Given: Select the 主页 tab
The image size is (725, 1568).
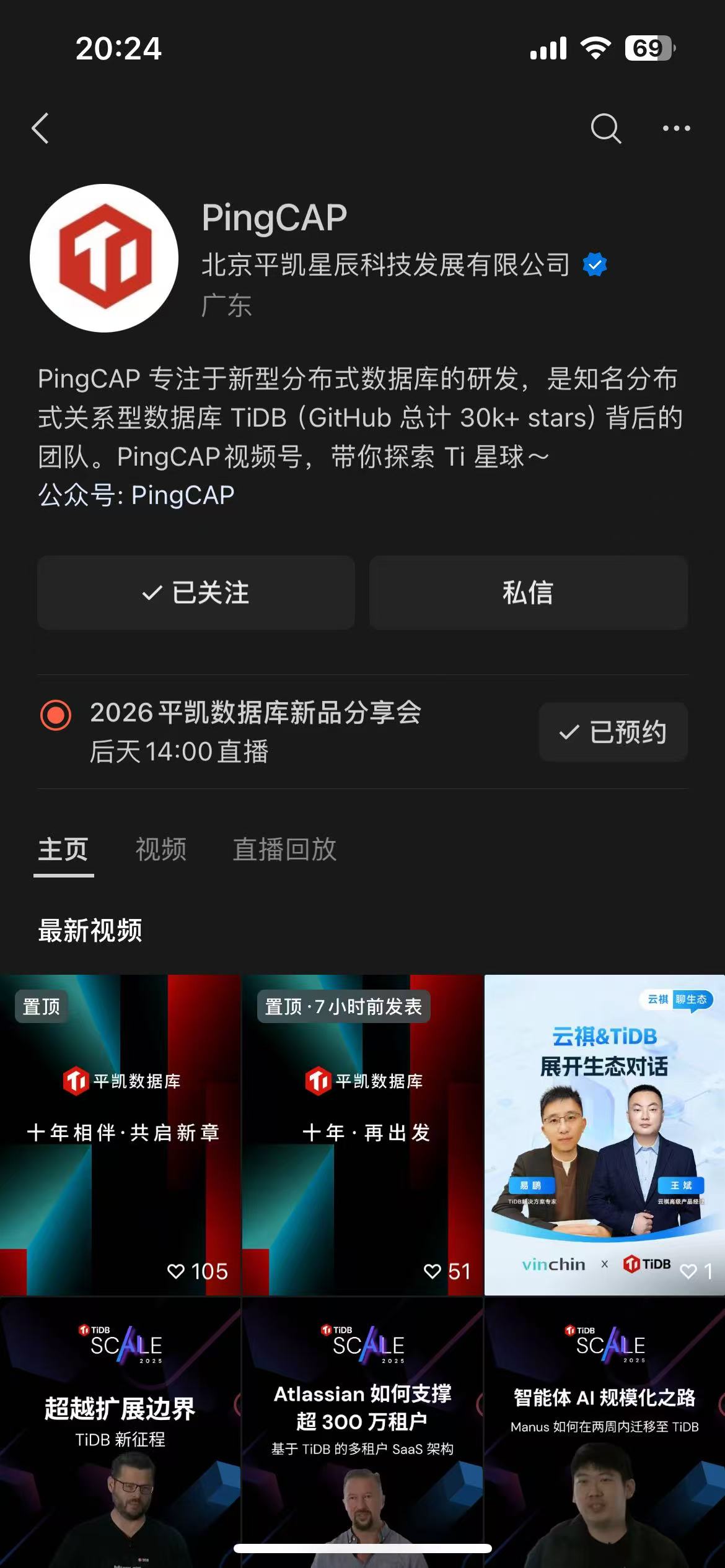Looking at the screenshot, I should click(63, 850).
